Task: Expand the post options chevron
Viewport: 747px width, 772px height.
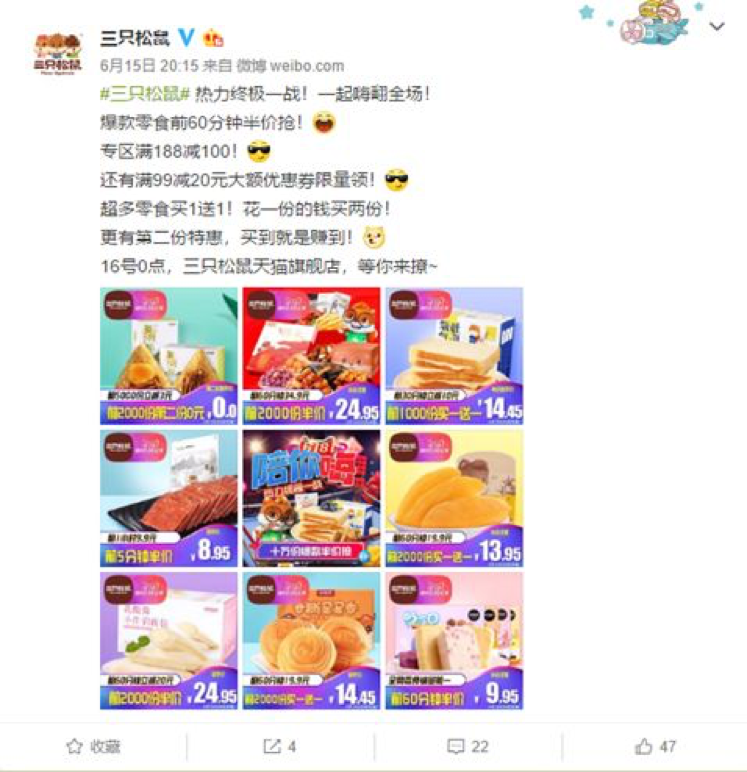Action: coord(716,26)
